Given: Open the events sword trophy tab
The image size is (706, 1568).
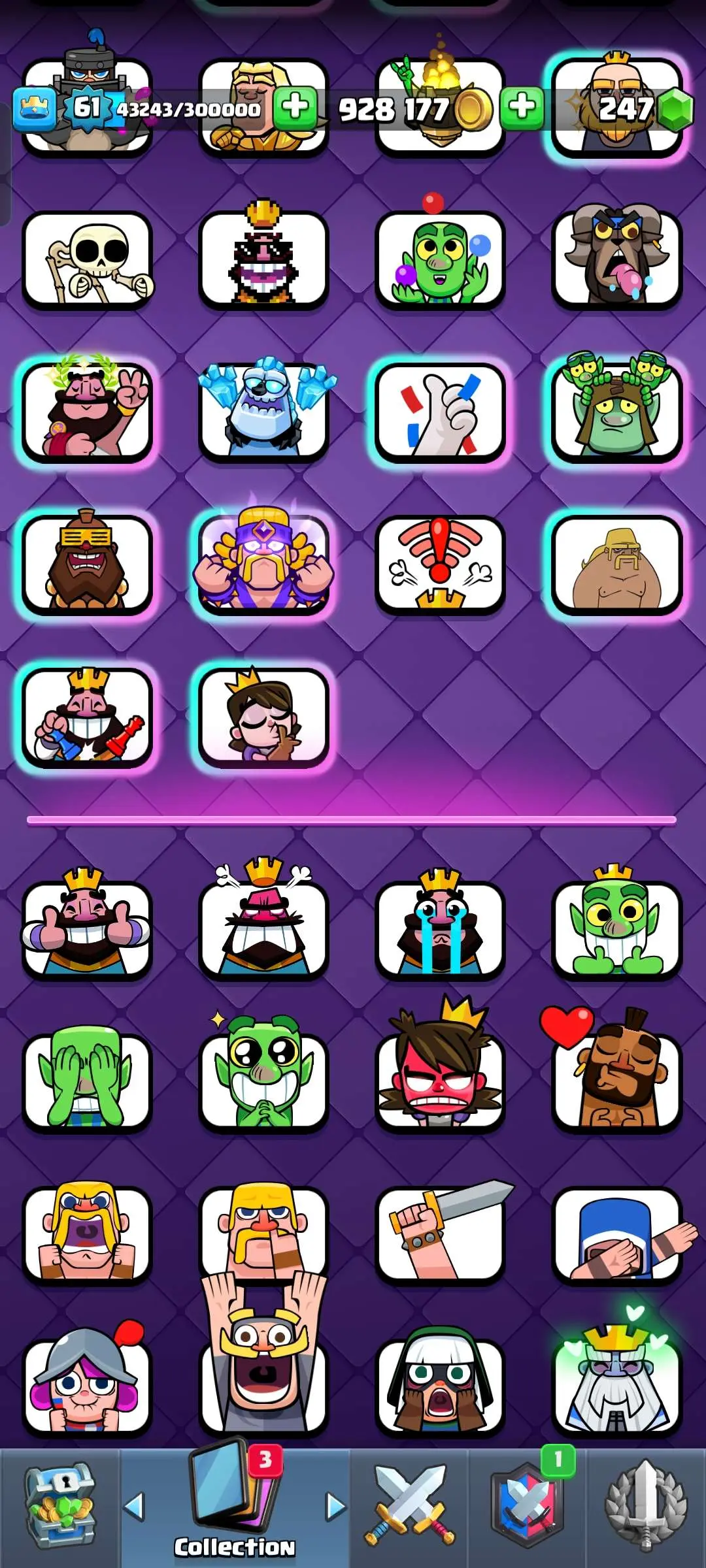Looking at the screenshot, I should (646, 1507).
